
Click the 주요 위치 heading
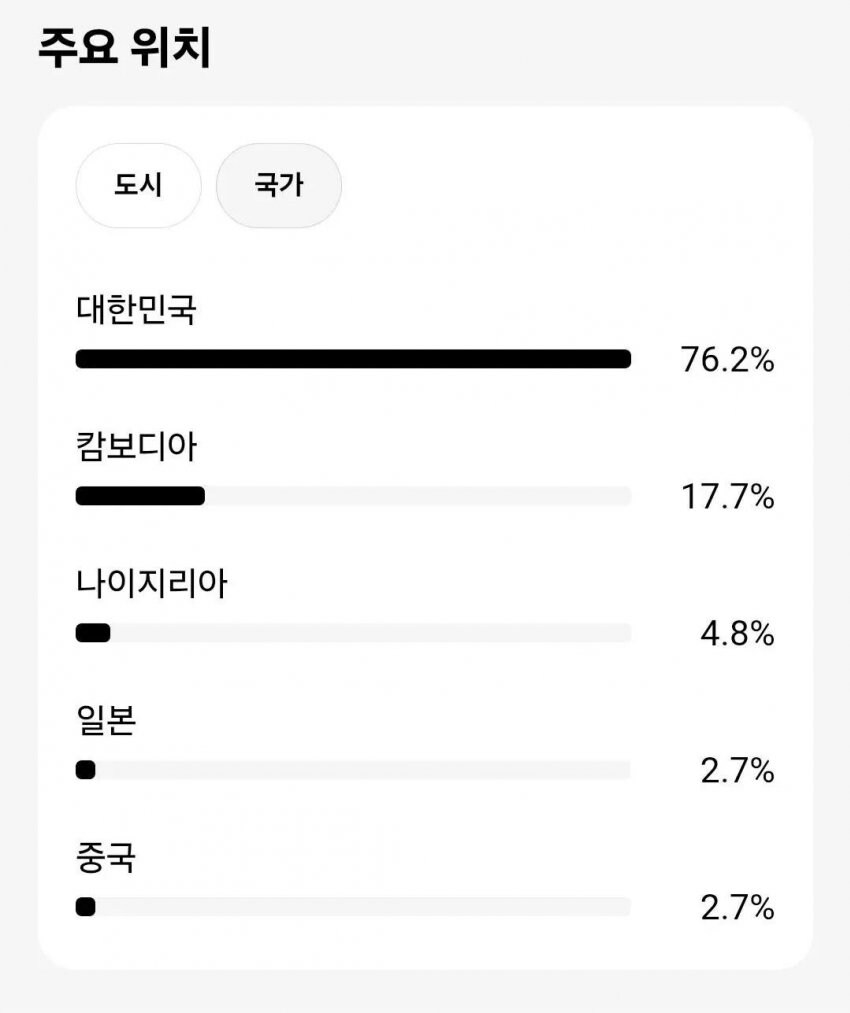(125, 45)
